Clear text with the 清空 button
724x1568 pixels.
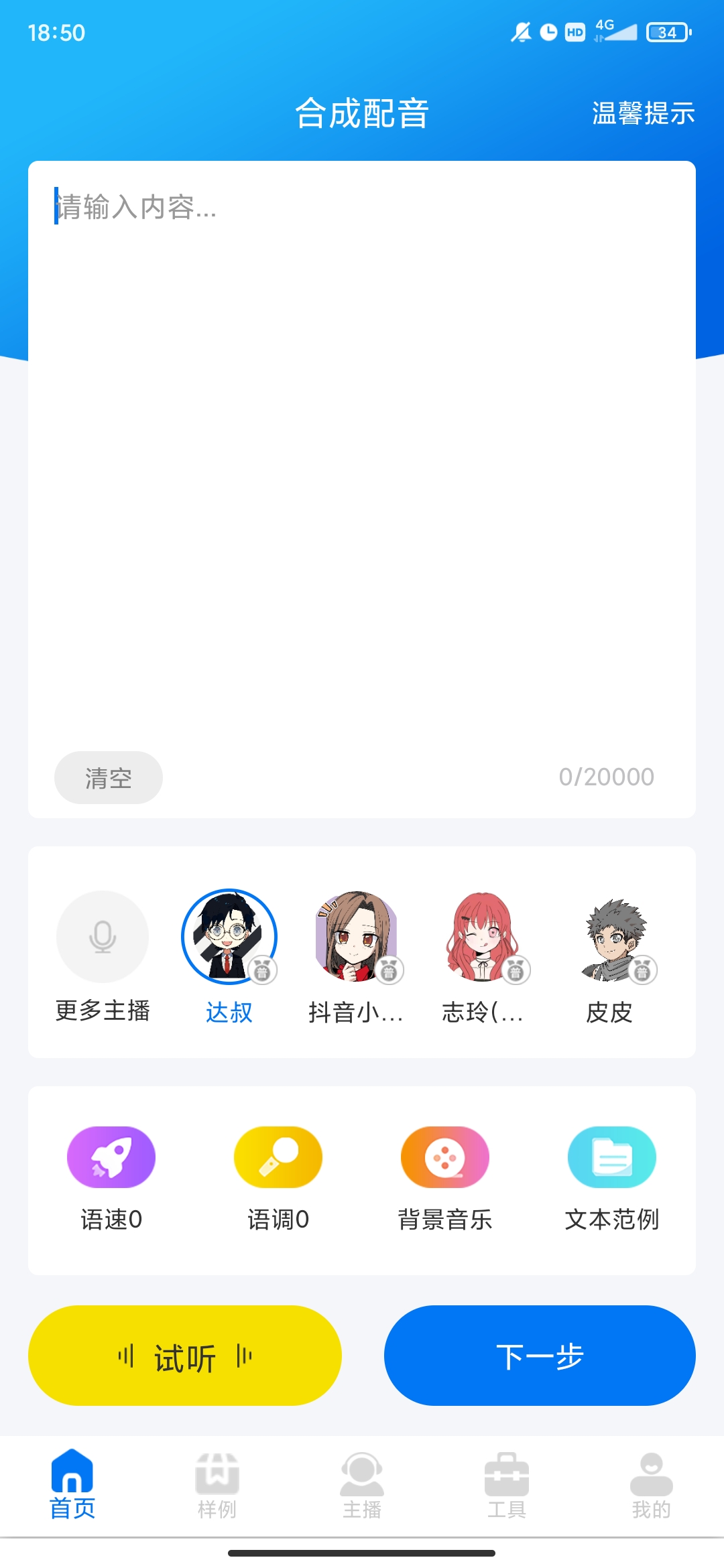[x=109, y=777]
